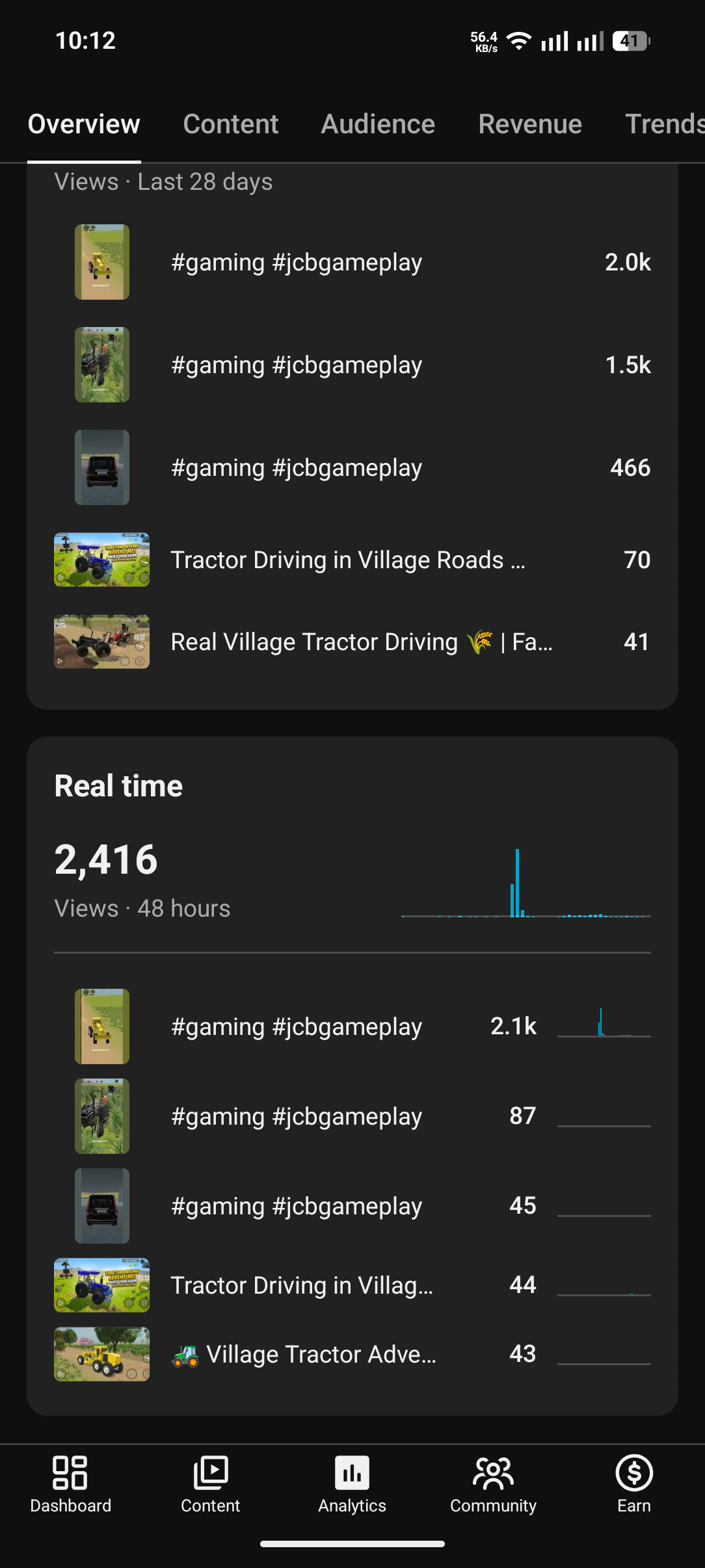Select the Overview tab
The width and height of the screenshot is (705, 1568).
click(x=84, y=124)
